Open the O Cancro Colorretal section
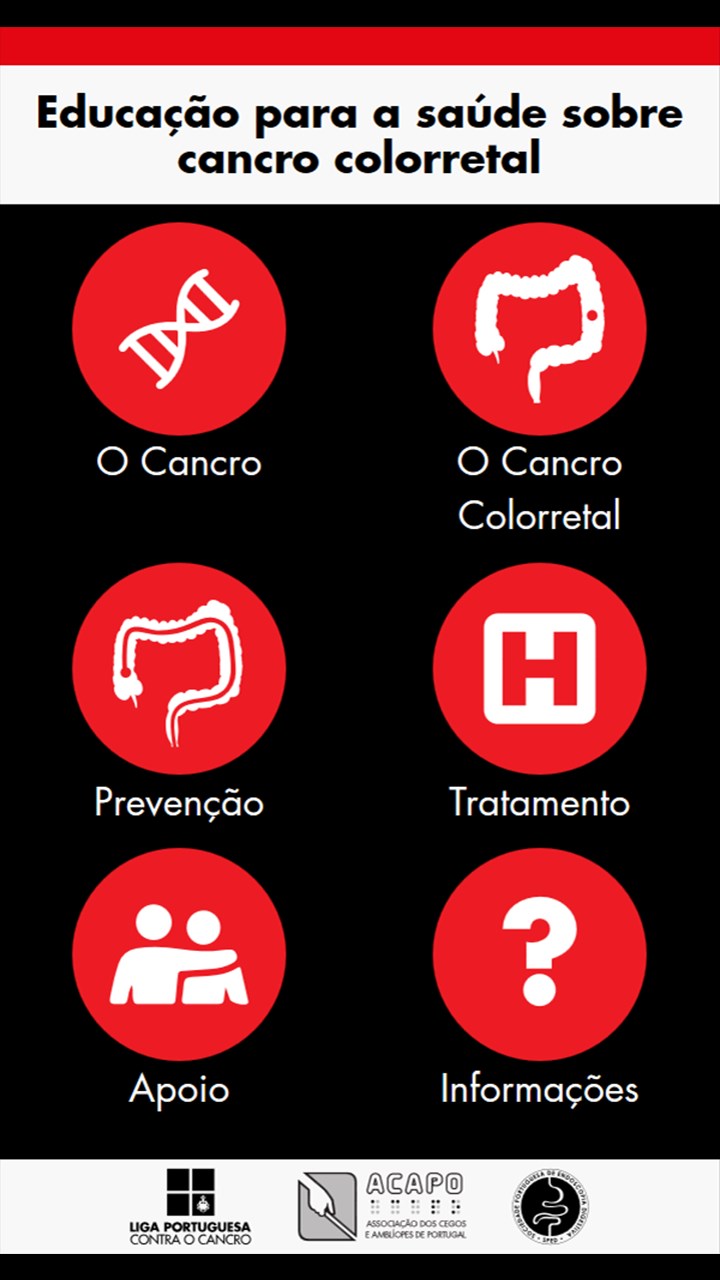 click(539, 330)
